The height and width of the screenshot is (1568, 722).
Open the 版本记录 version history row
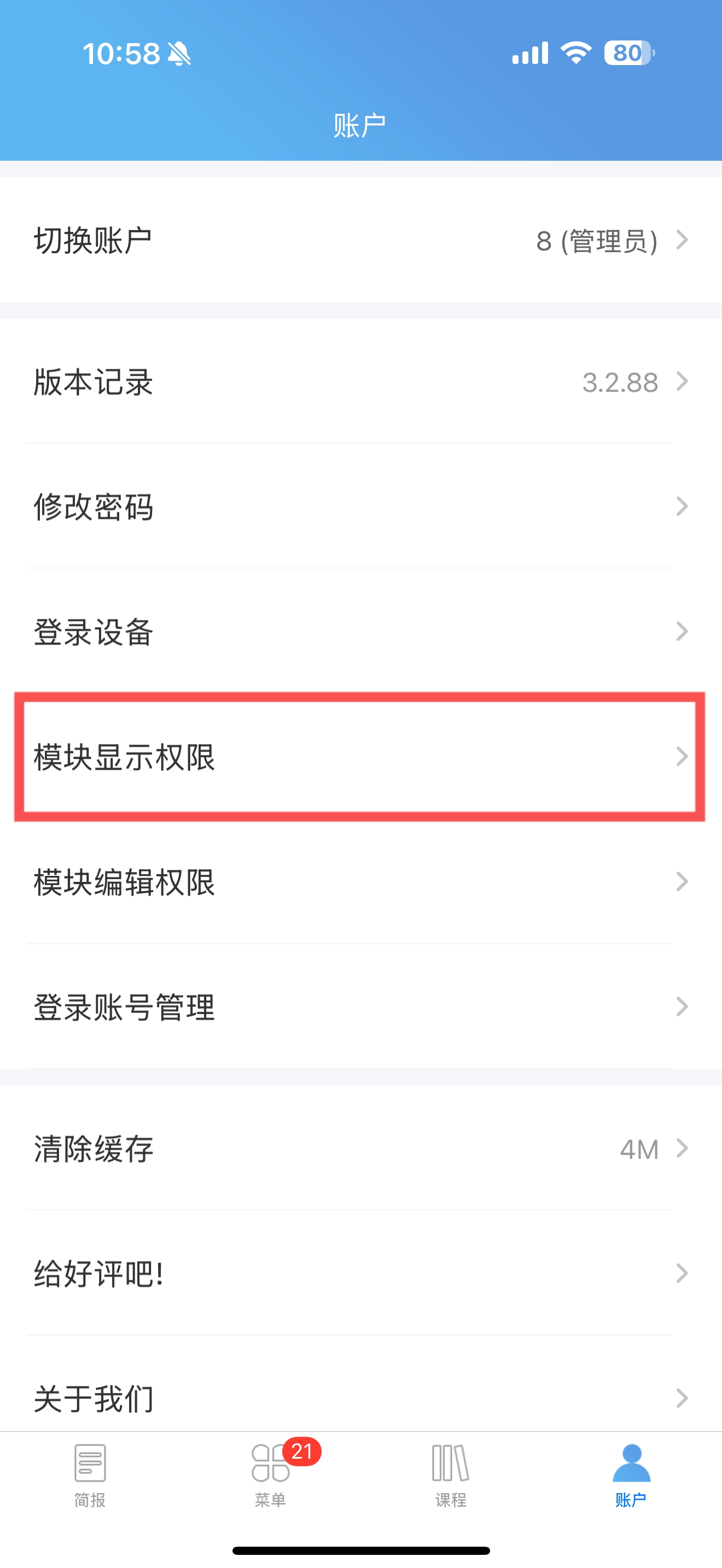(x=361, y=382)
